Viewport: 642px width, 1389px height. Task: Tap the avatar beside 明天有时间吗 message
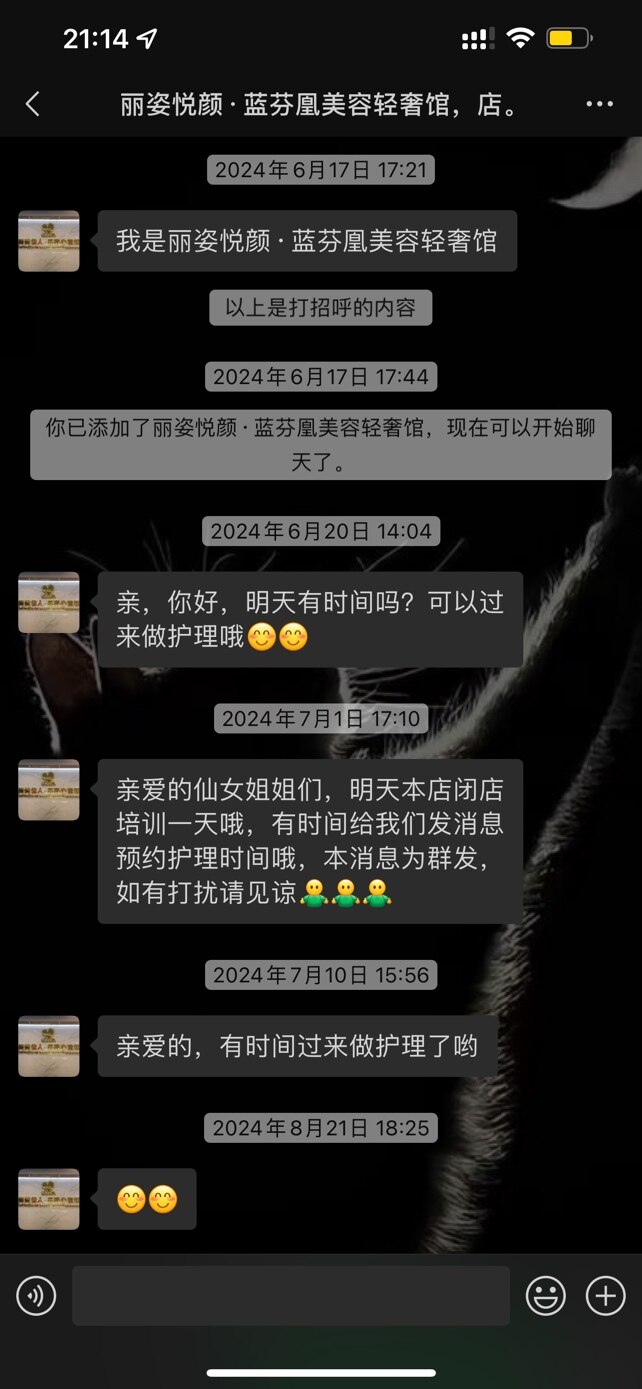pyautogui.click(x=49, y=602)
